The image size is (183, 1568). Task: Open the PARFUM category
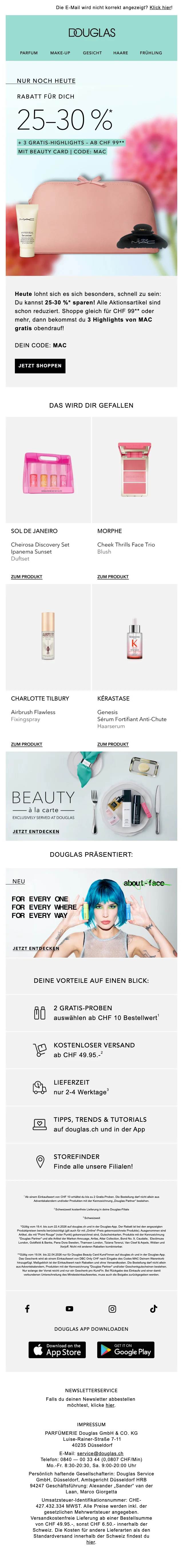tap(29, 53)
